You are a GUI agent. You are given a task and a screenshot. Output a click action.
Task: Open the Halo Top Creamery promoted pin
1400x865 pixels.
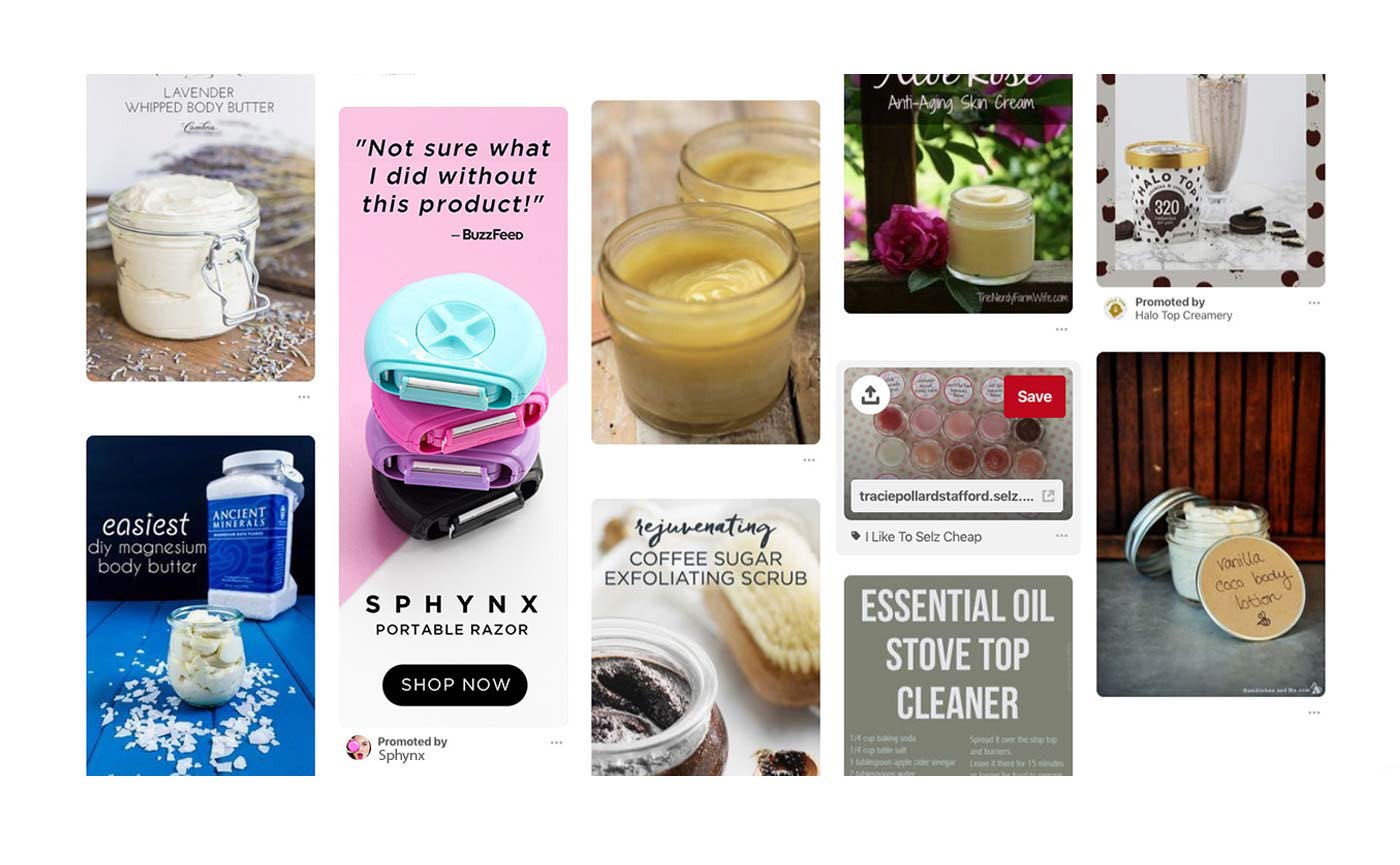tap(1210, 180)
